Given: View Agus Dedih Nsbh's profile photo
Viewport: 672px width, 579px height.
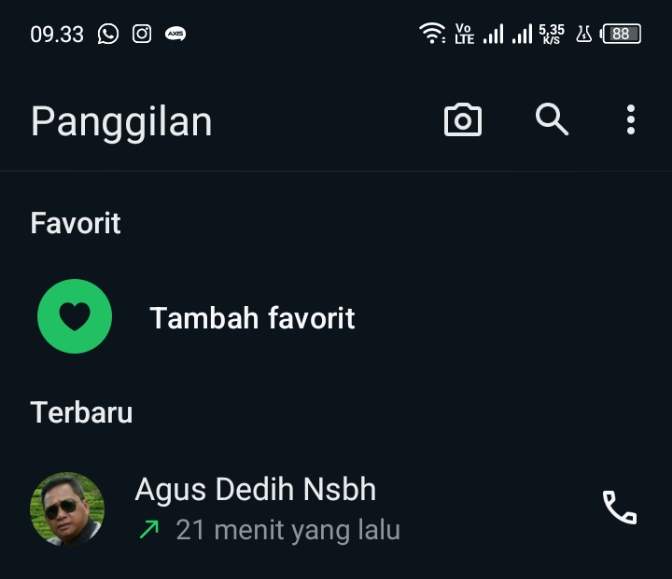Looking at the screenshot, I should (68, 509).
